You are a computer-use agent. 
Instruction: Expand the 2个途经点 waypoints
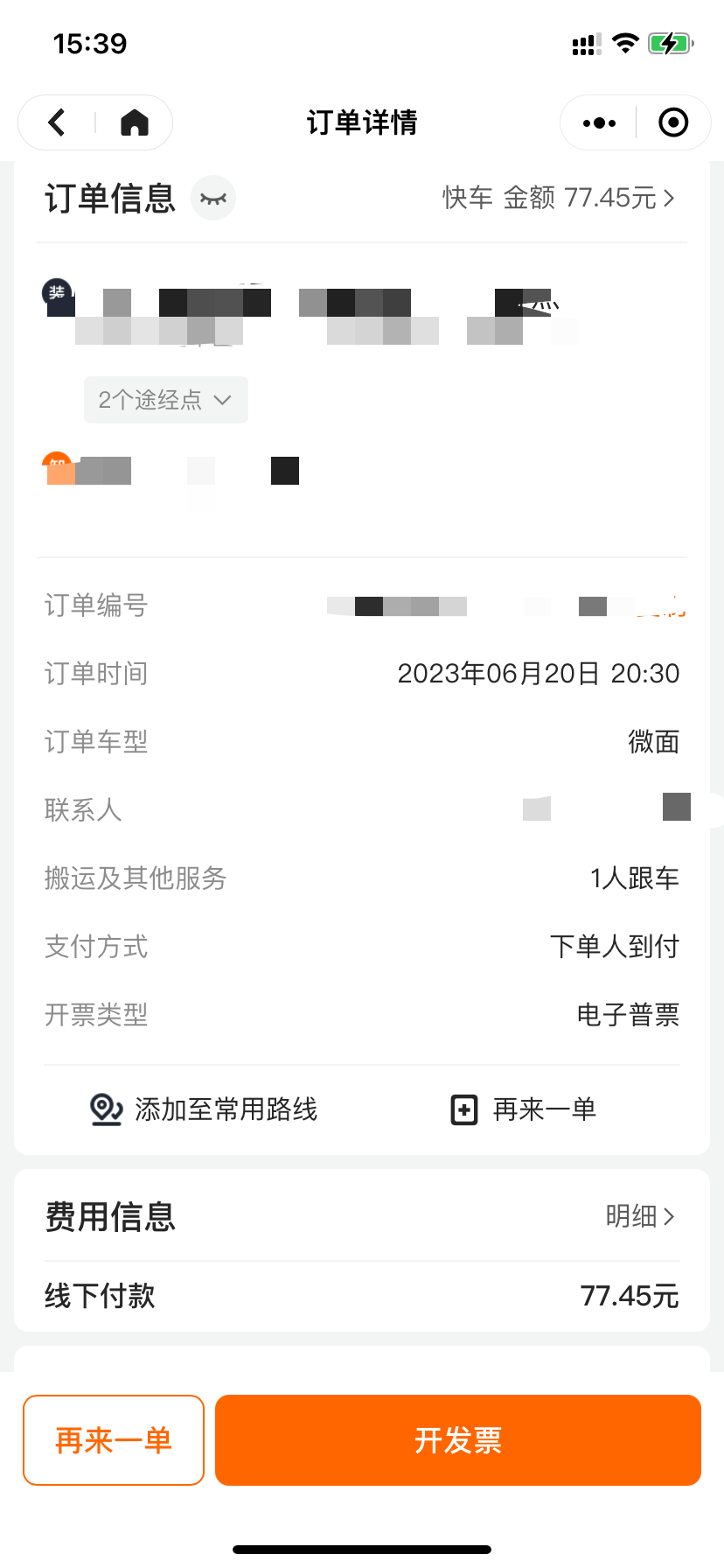[x=165, y=400]
